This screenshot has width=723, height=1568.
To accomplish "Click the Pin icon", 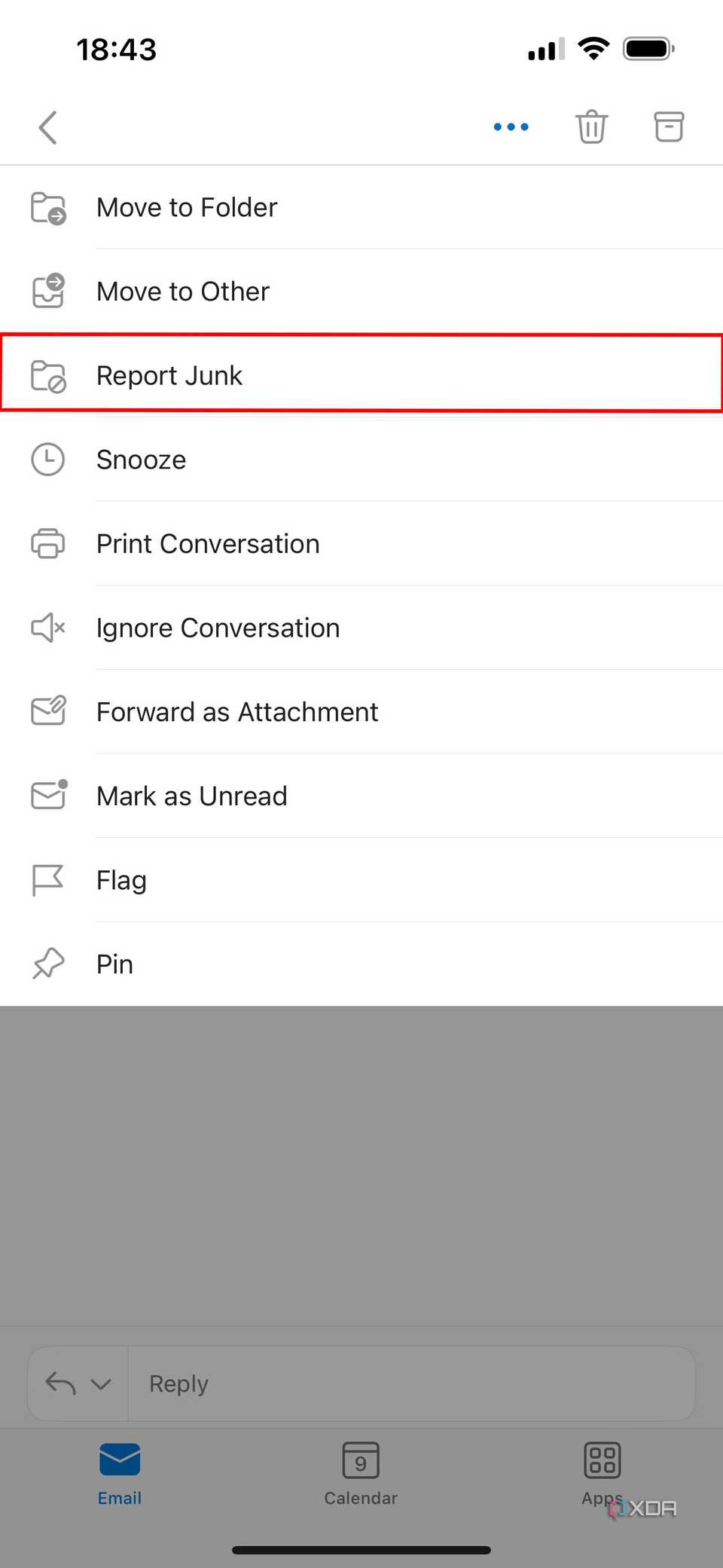I will tap(47, 963).
